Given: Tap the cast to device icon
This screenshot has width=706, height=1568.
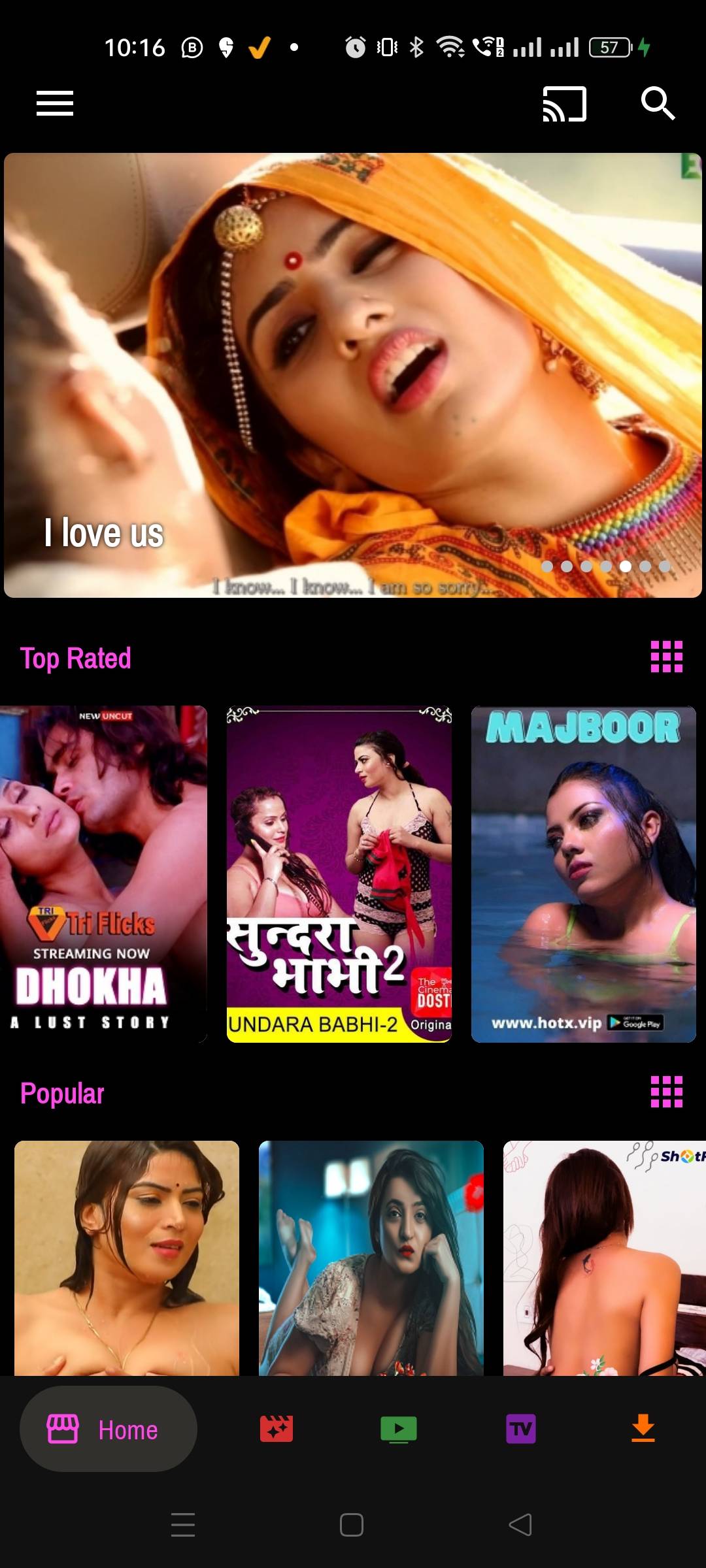Looking at the screenshot, I should pyautogui.click(x=564, y=104).
